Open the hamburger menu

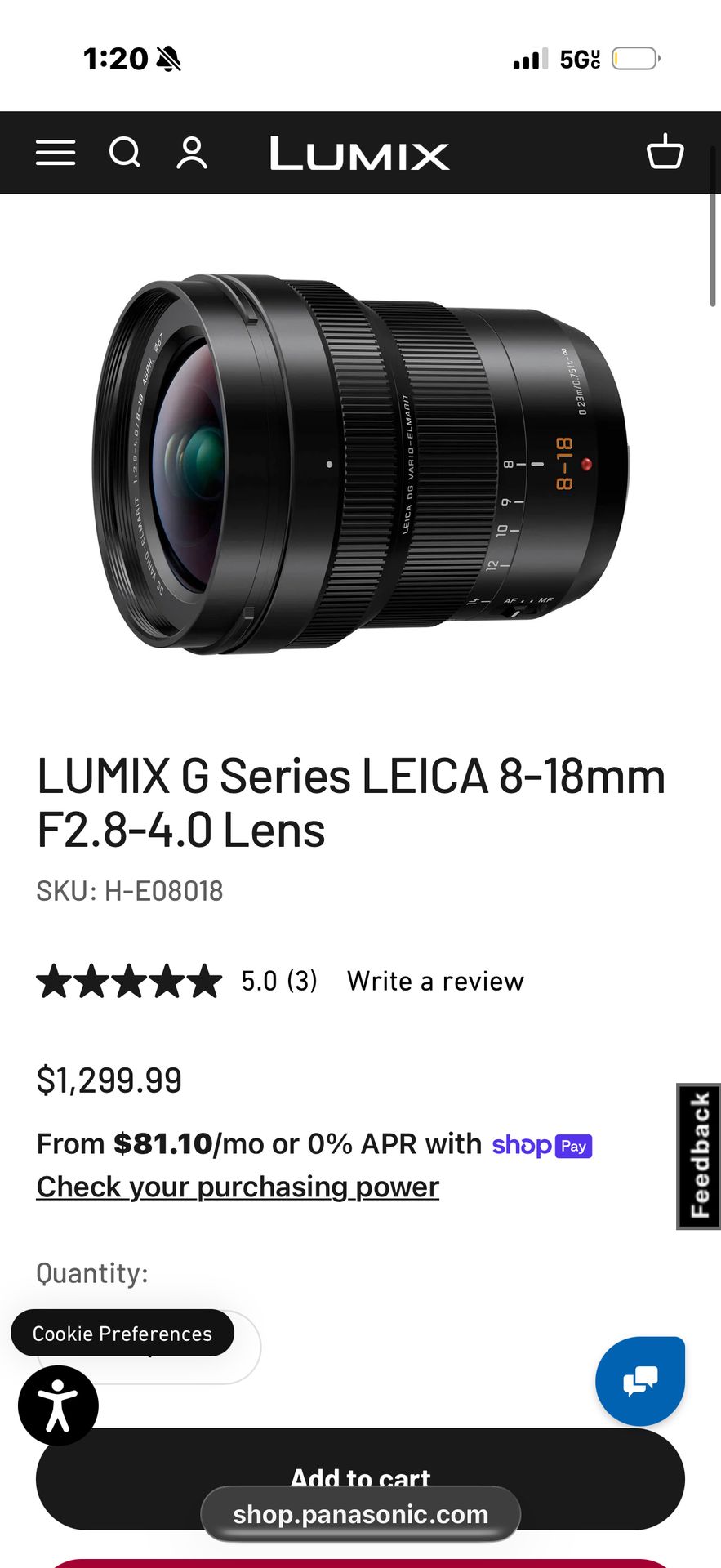pyautogui.click(x=56, y=153)
